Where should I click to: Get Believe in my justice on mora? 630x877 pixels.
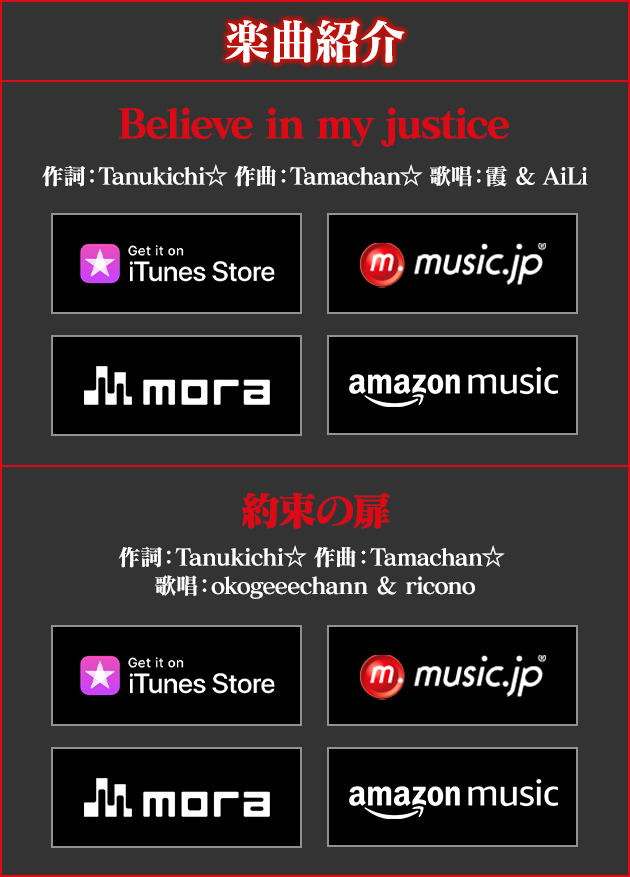[176, 386]
